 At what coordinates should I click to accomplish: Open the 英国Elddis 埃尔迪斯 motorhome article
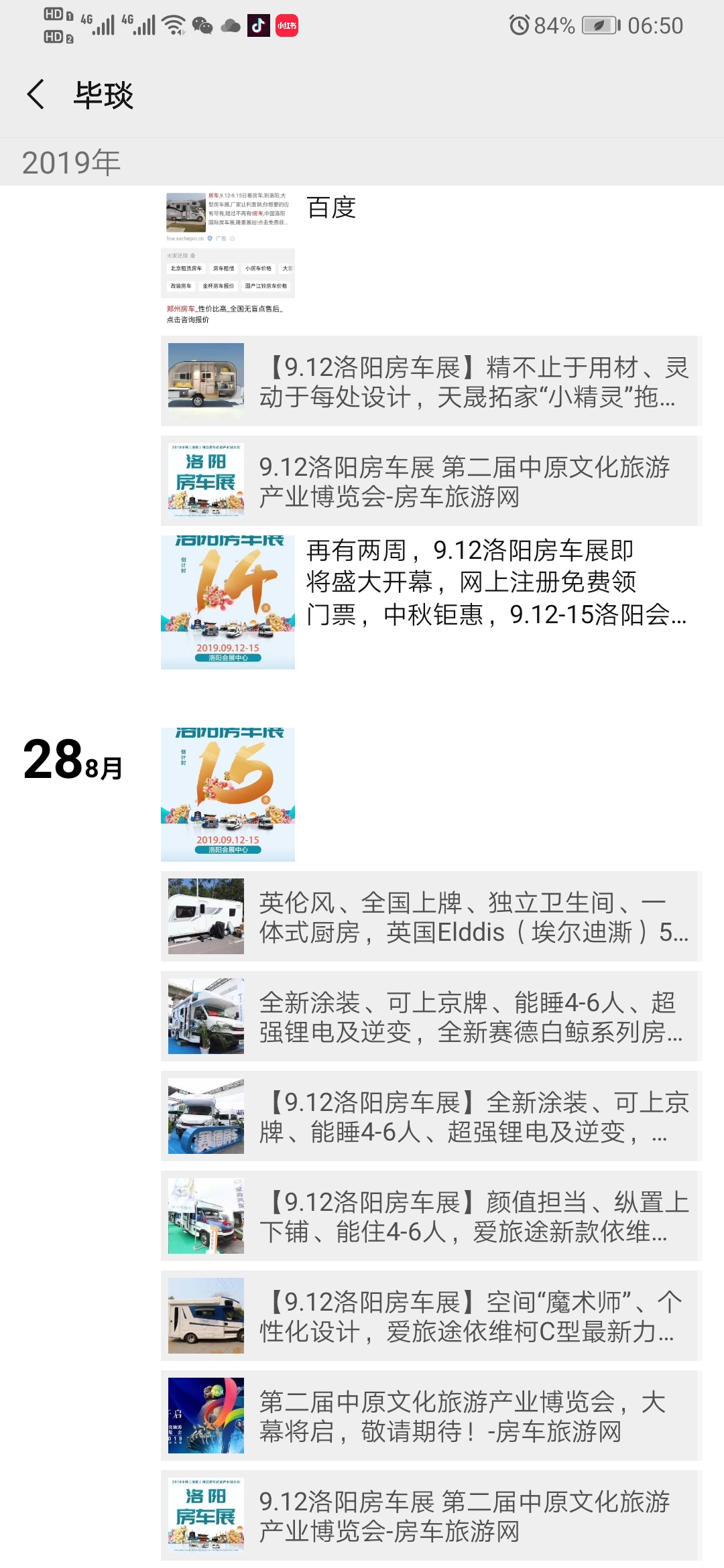(x=430, y=917)
